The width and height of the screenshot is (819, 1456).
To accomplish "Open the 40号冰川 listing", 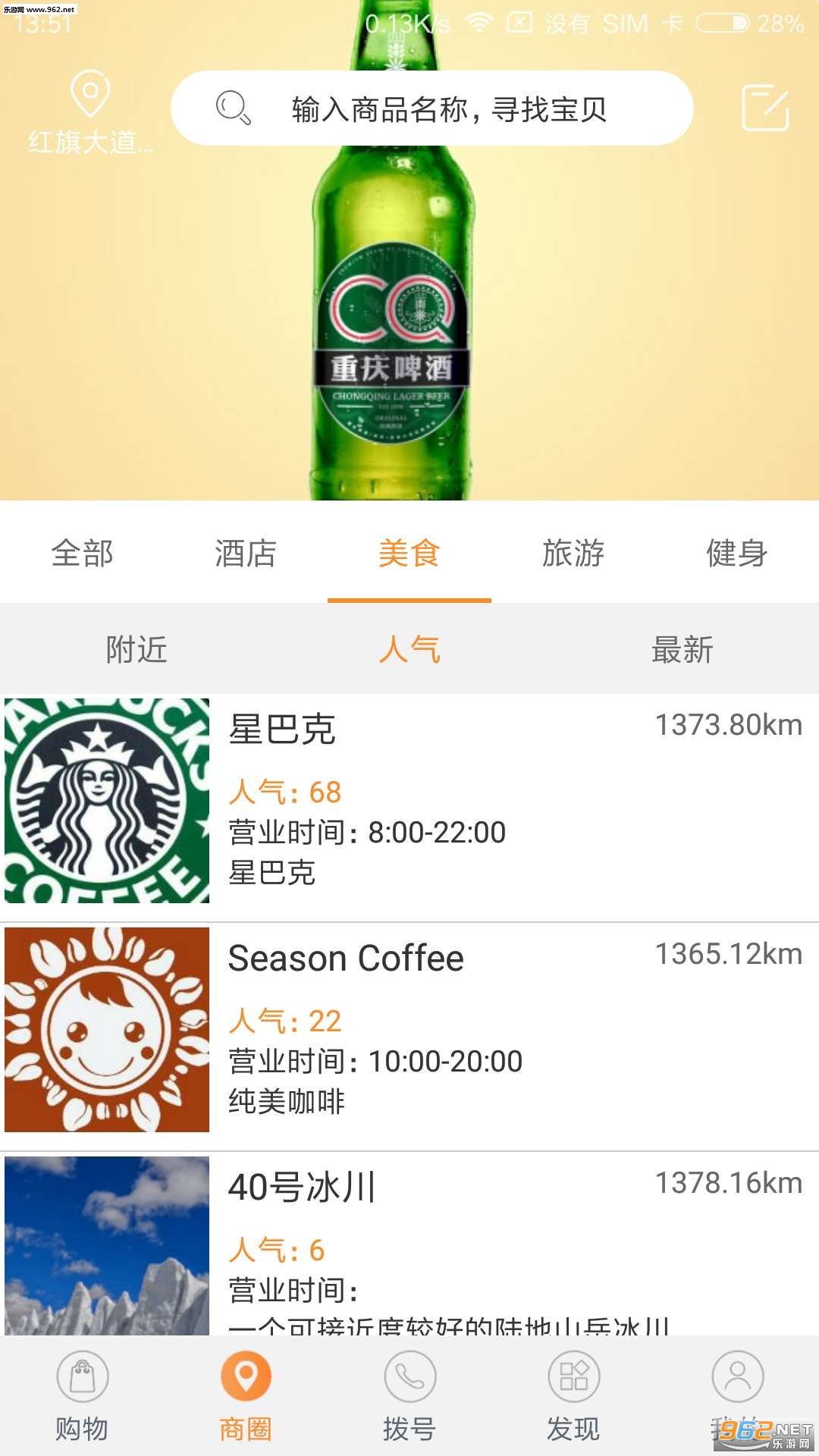I will coord(409,1244).
